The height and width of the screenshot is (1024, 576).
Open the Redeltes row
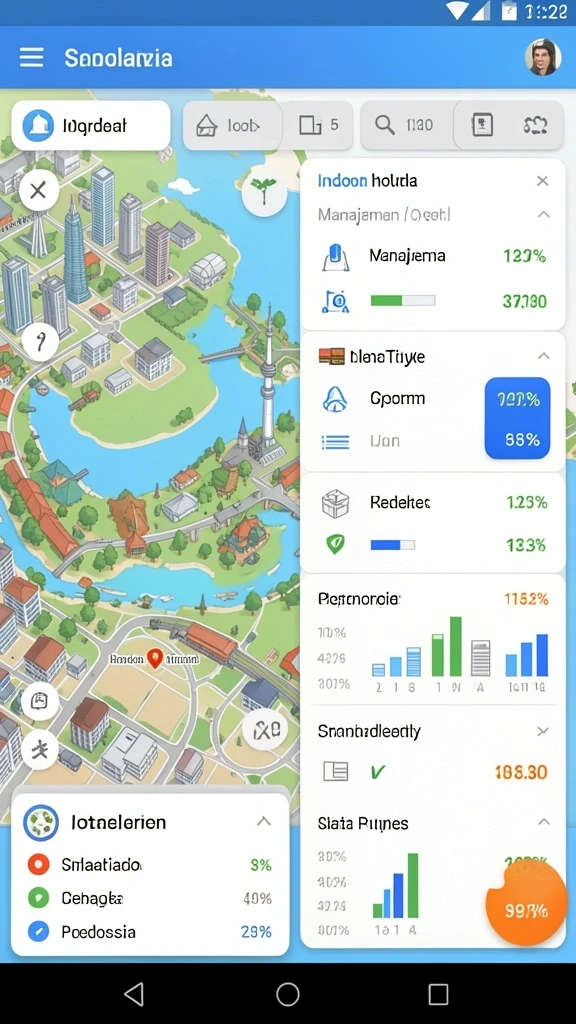(x=433, y=503)
